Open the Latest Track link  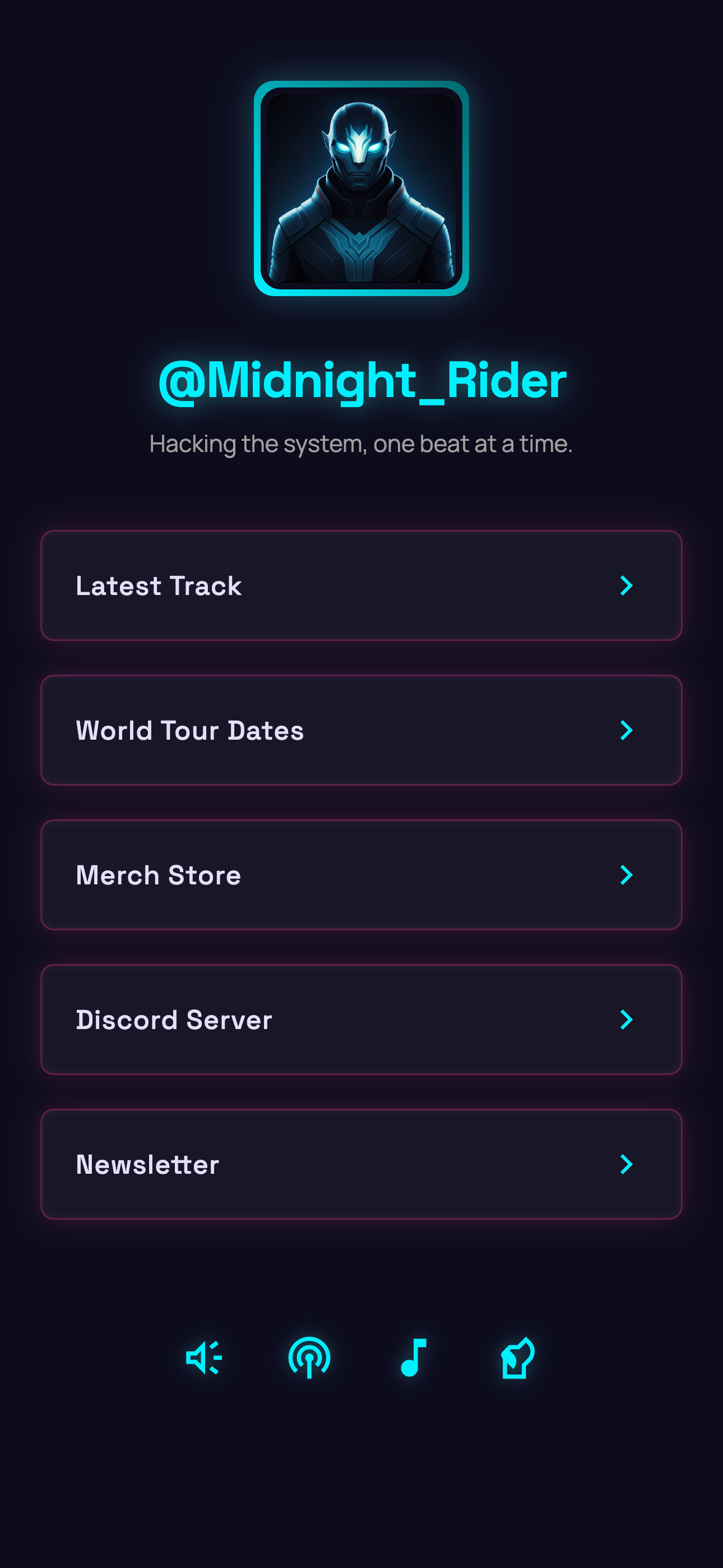pyautogui.click(x=361, y=585)
